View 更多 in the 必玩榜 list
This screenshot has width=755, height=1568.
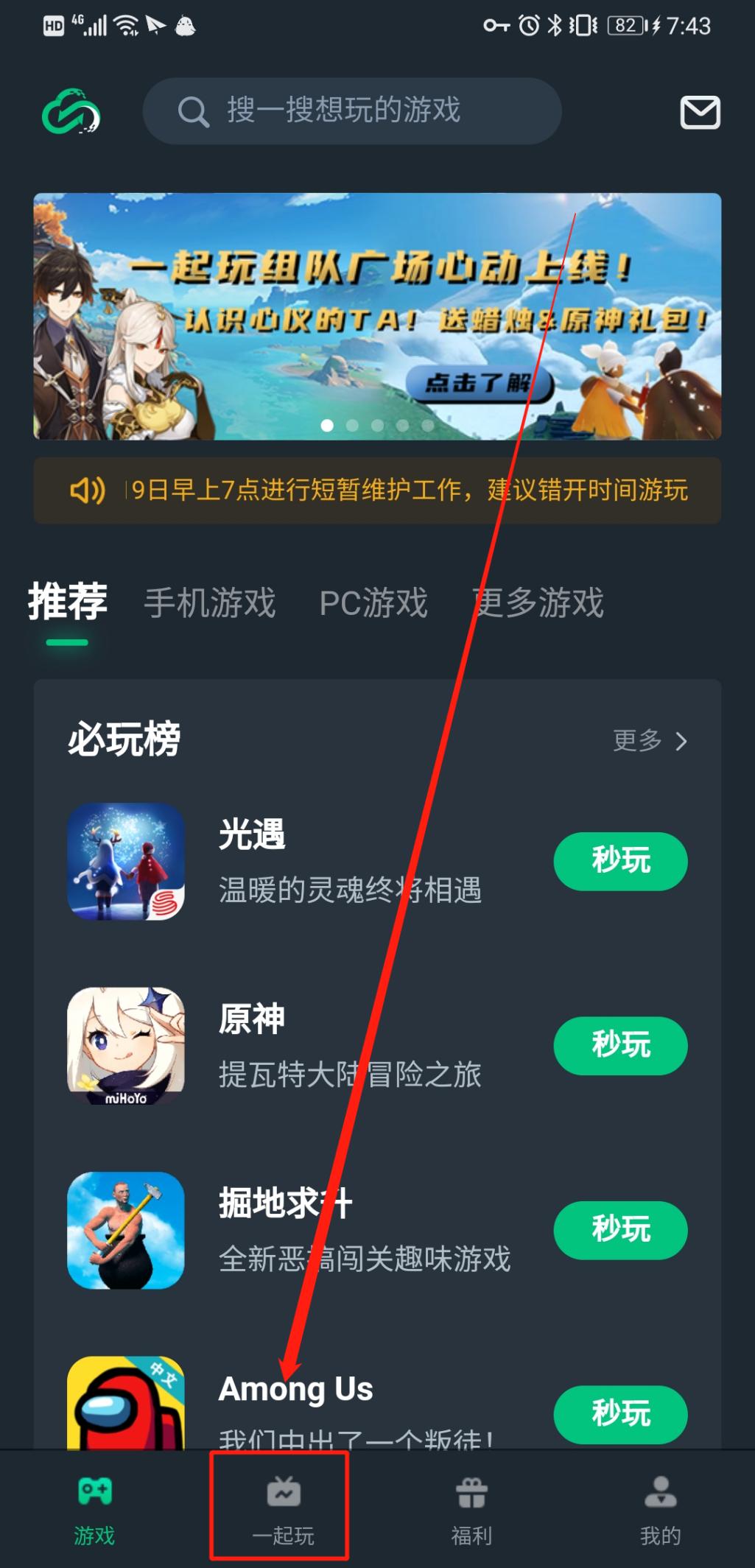click(x=649, y=740)
